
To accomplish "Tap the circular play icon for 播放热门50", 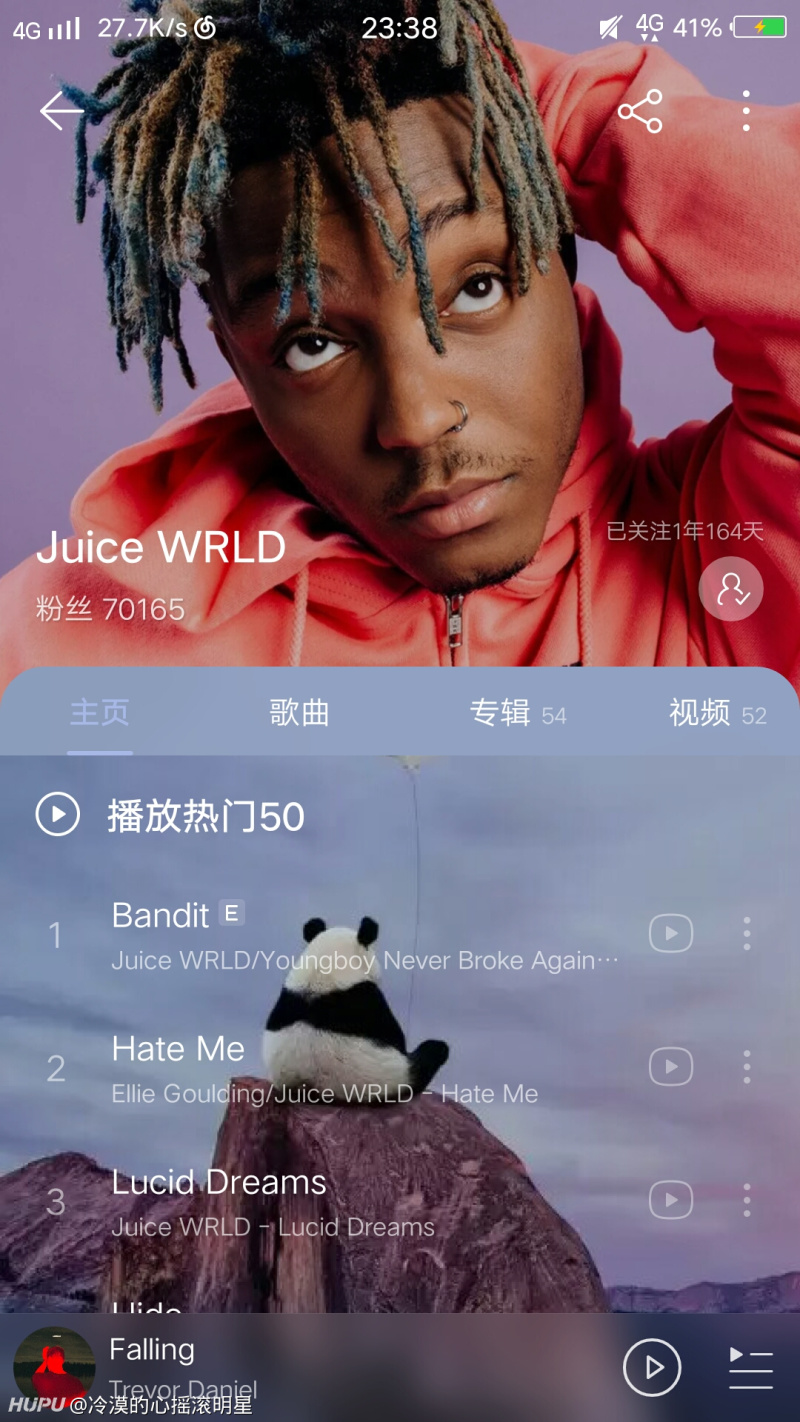I will (x=57, y=814).
